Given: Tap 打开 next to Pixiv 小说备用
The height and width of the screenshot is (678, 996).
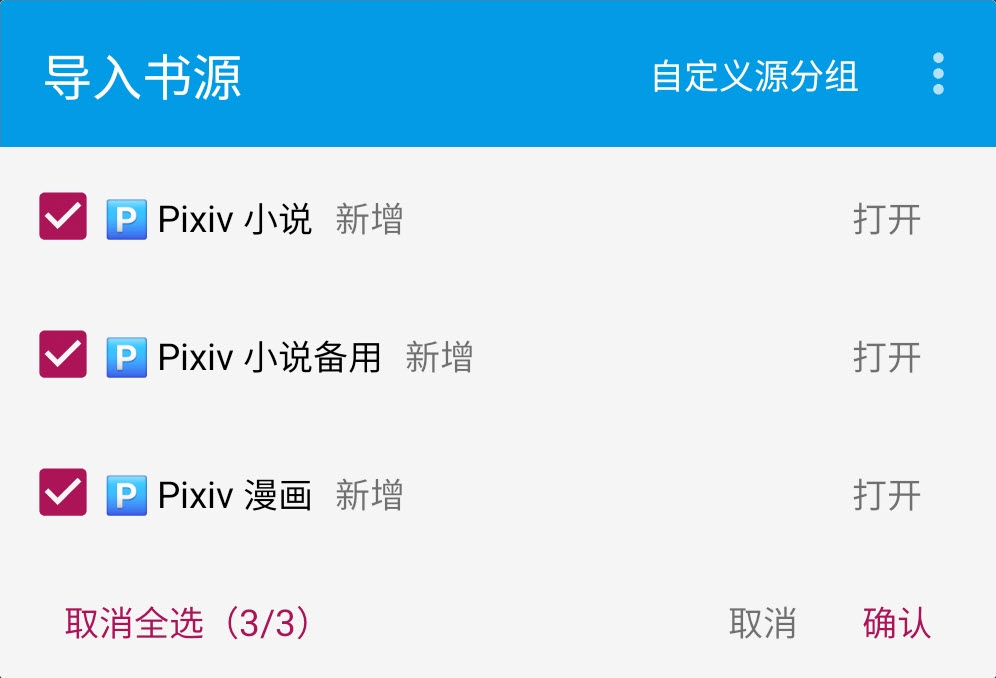Looking at the screenshot, I should point(887,357).
